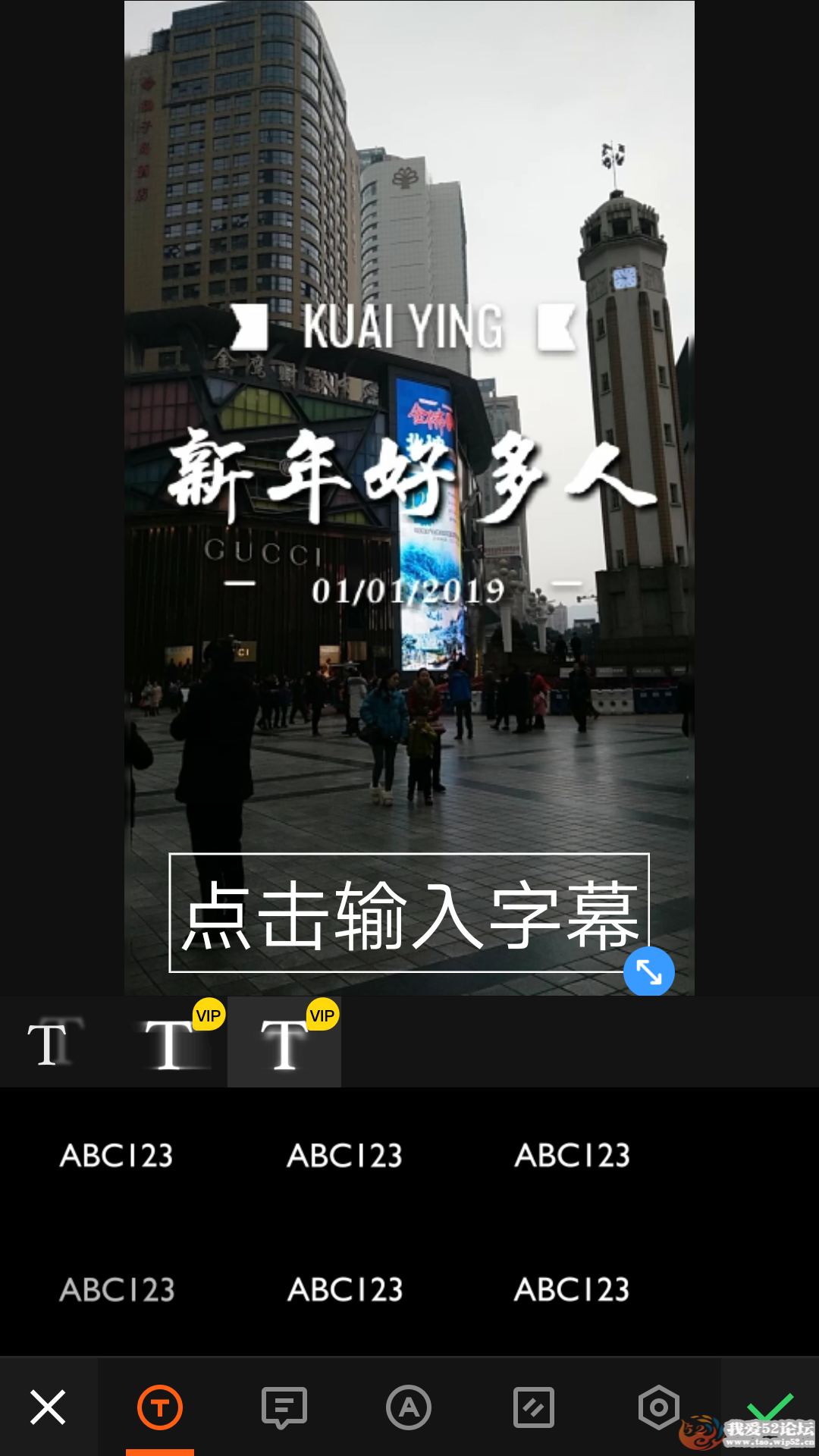Confirm changes with the green checkmark
Image resolution: width=819 pixels, height=1456 pixels.
pyautogui.click(x=770, y=1407)
